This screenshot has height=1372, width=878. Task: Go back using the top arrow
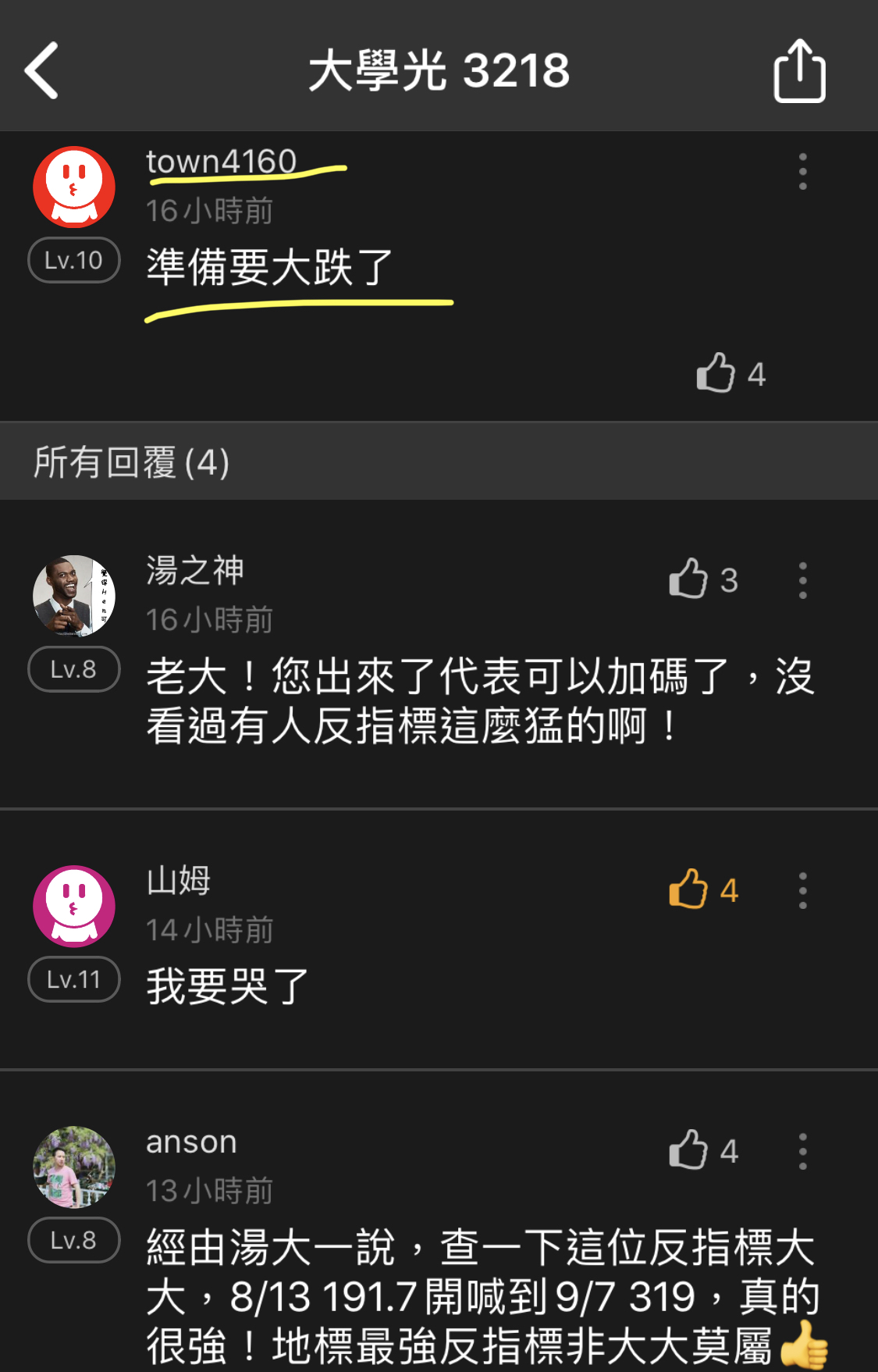(42, 70)
